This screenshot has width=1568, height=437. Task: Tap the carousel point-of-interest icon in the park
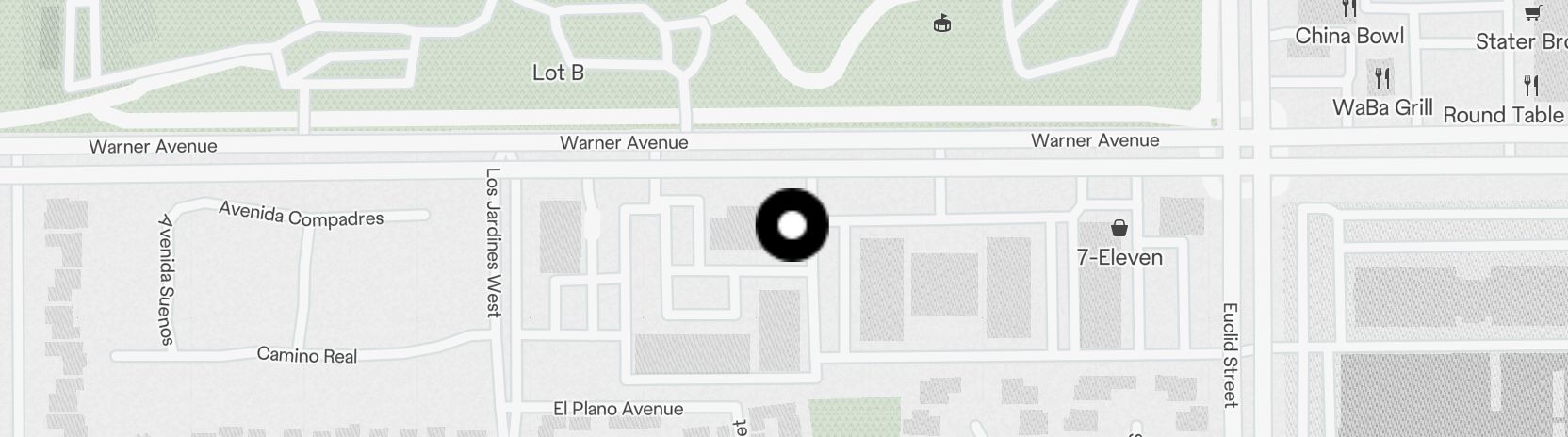click(941, 24)
